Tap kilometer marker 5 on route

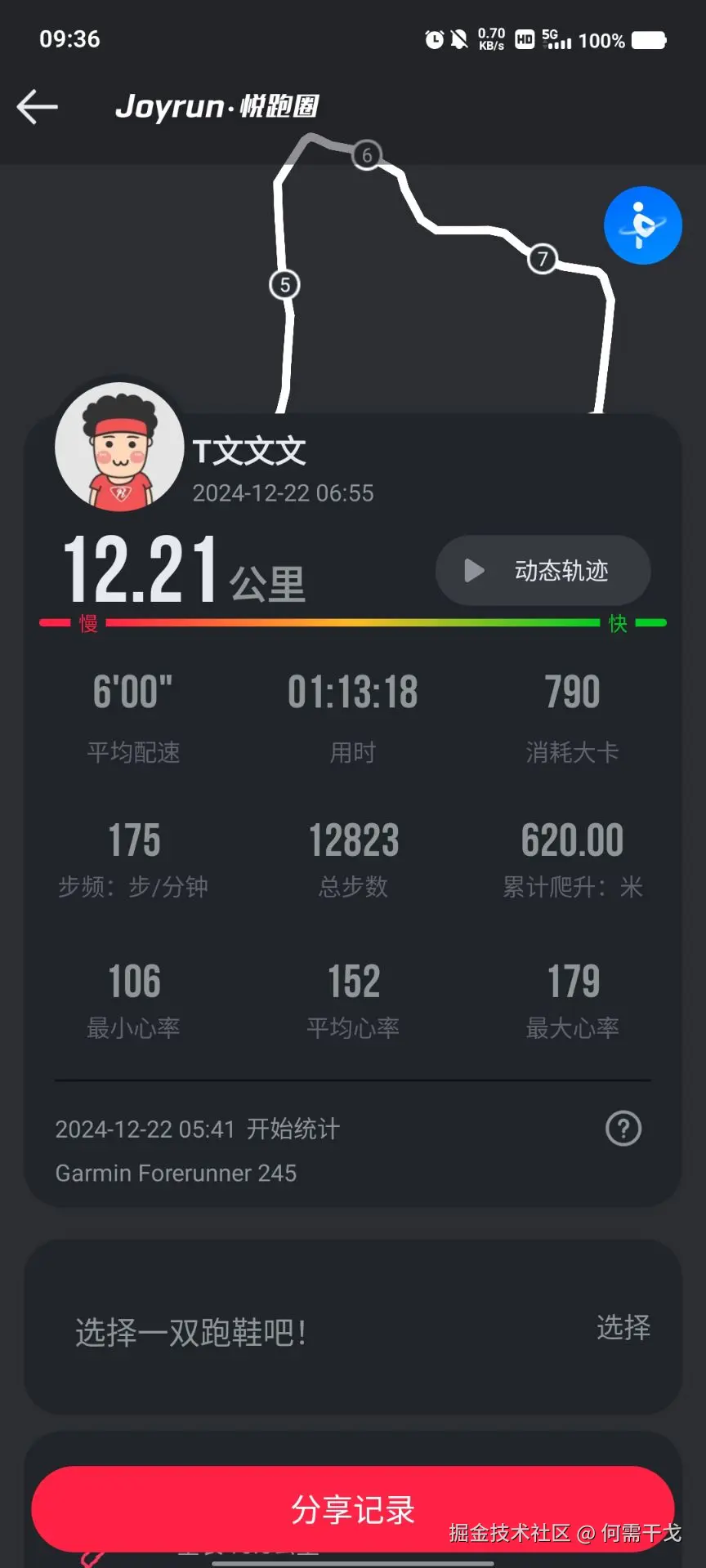tap(284, 285)
